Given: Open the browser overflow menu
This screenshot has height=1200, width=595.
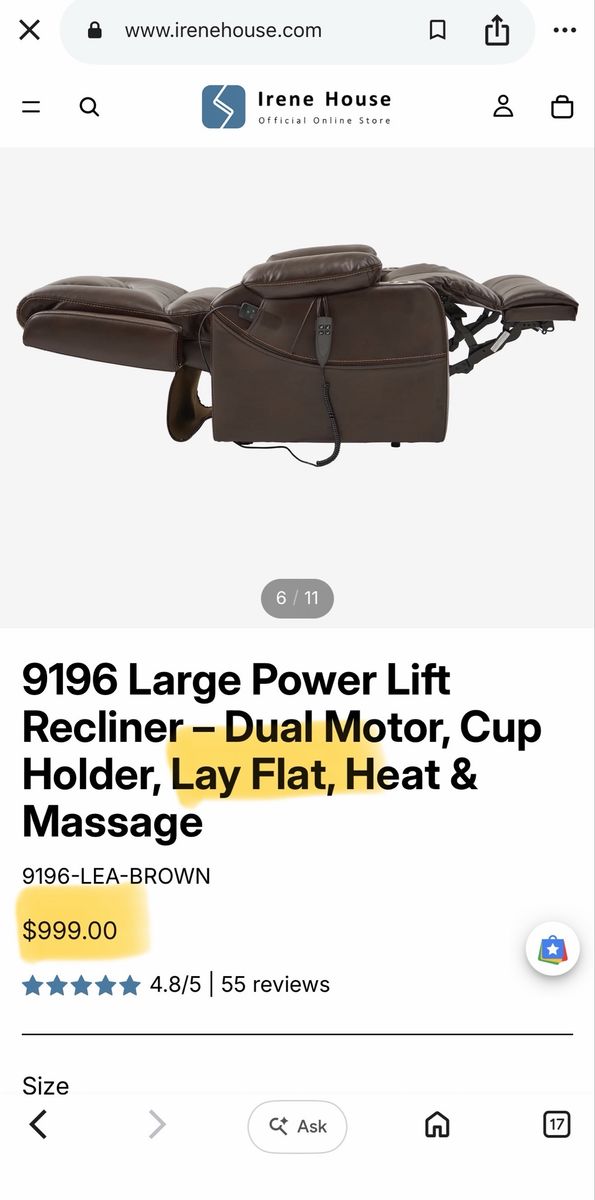Looking at the screenshot, I should pos(565,30).
